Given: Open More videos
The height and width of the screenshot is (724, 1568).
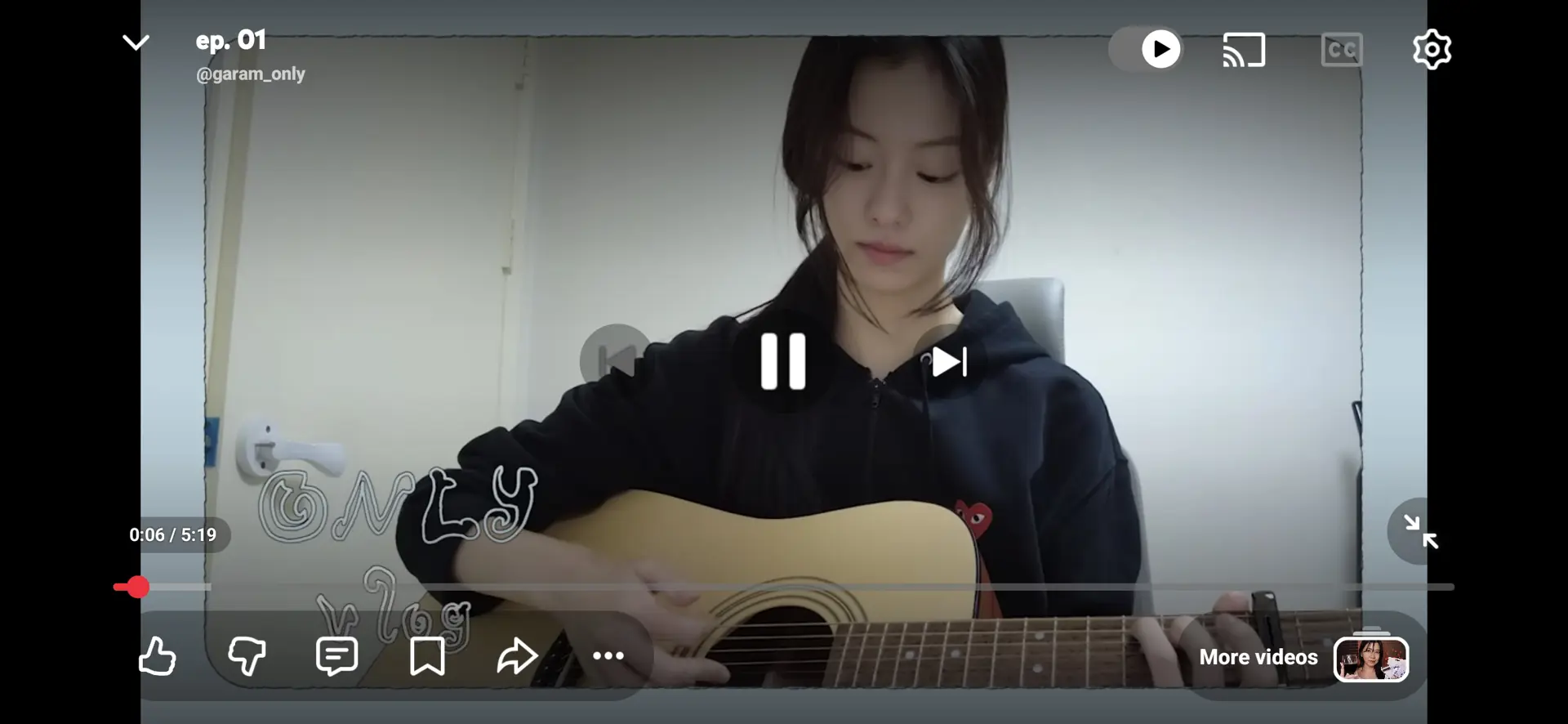Looking at the screenshot, I should pos(1303,658).
